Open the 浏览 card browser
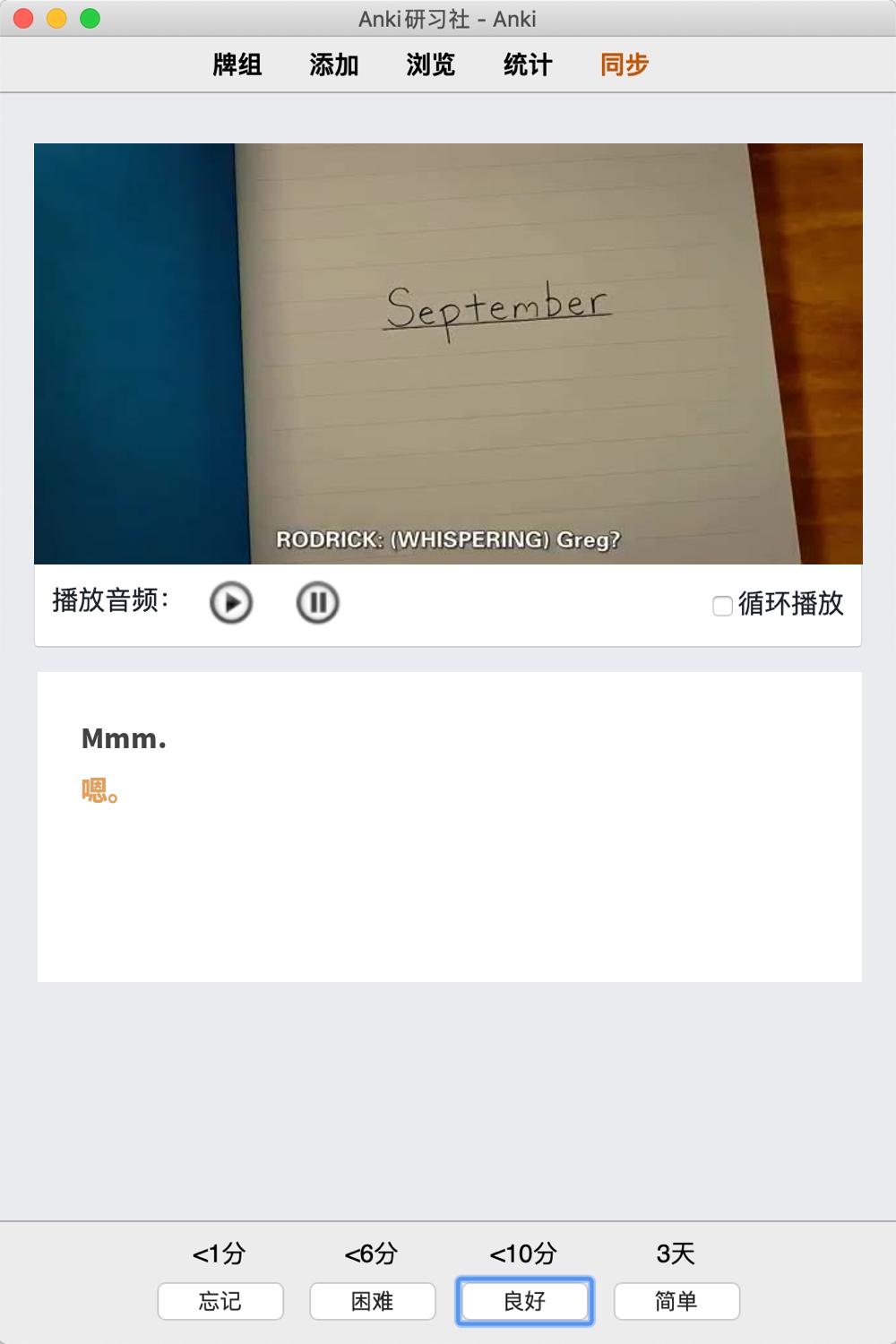The width and height of the screenshot is (896, 1344). click(x=431, y=65)
